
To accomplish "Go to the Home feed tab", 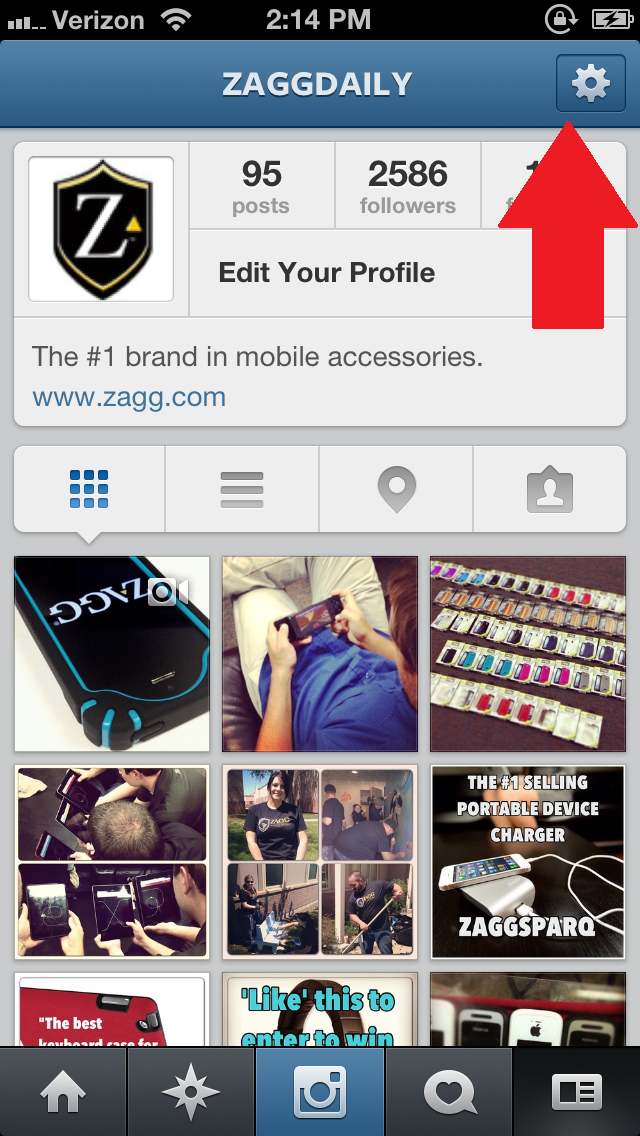I will tap(63, 1092).
